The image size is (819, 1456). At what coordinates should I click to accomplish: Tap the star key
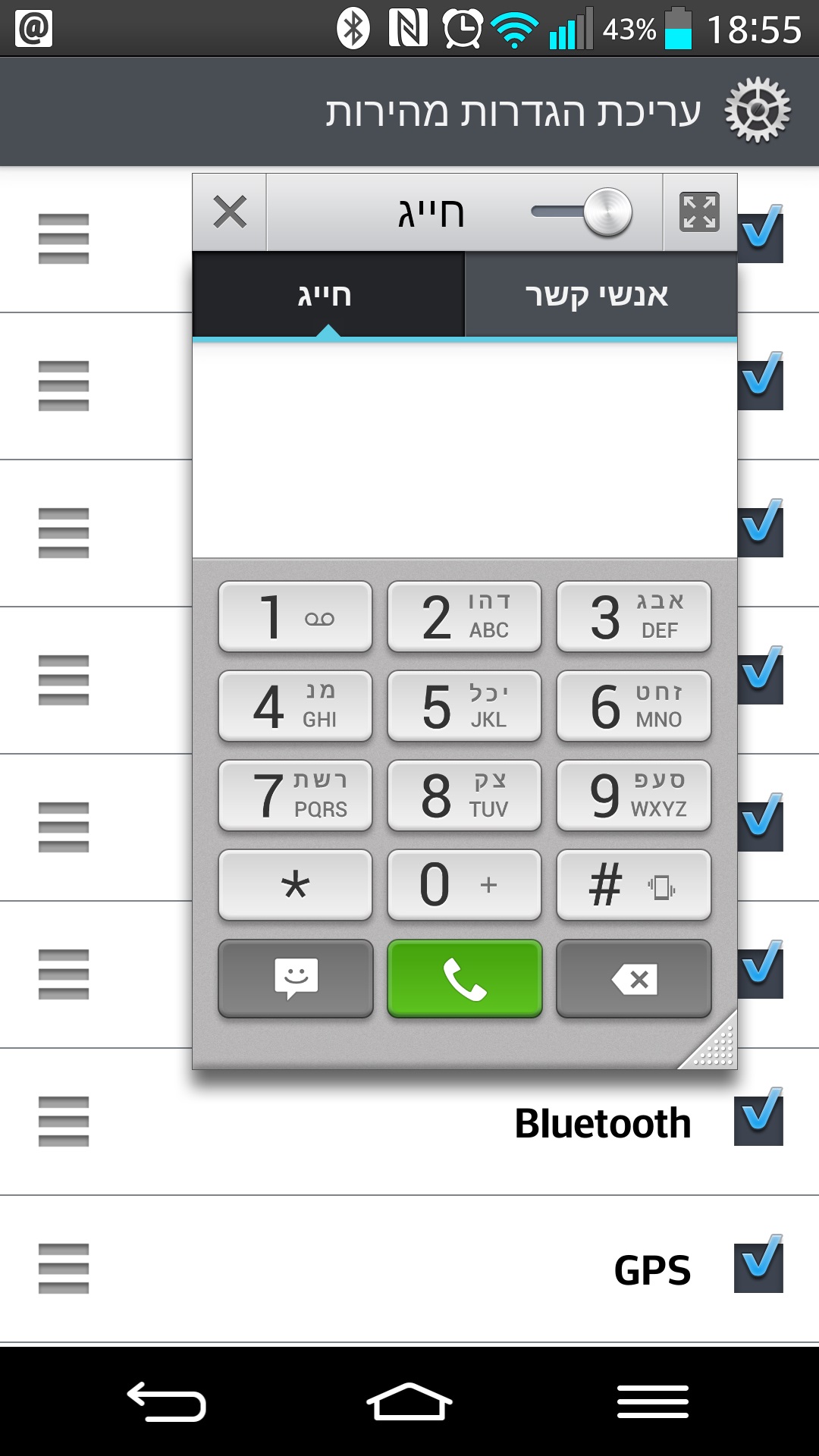(x=295, y=885)
